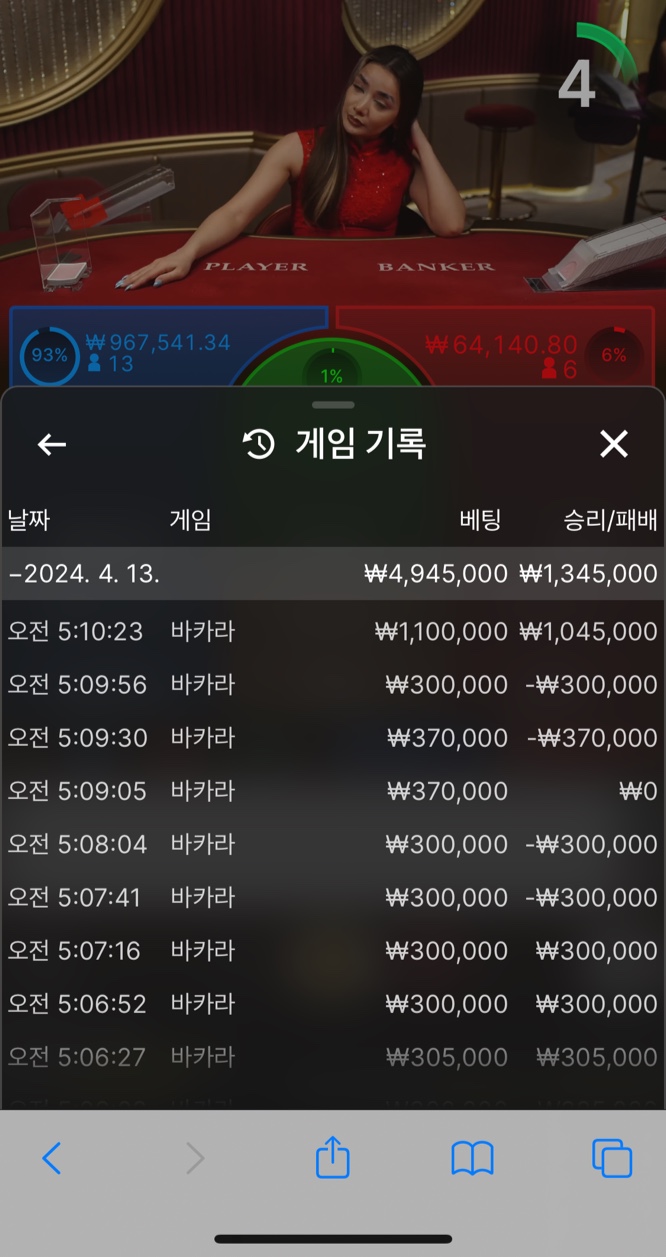
Task: Open the 오전 5:10:23 바카라 record
Action: click(333, 632)
